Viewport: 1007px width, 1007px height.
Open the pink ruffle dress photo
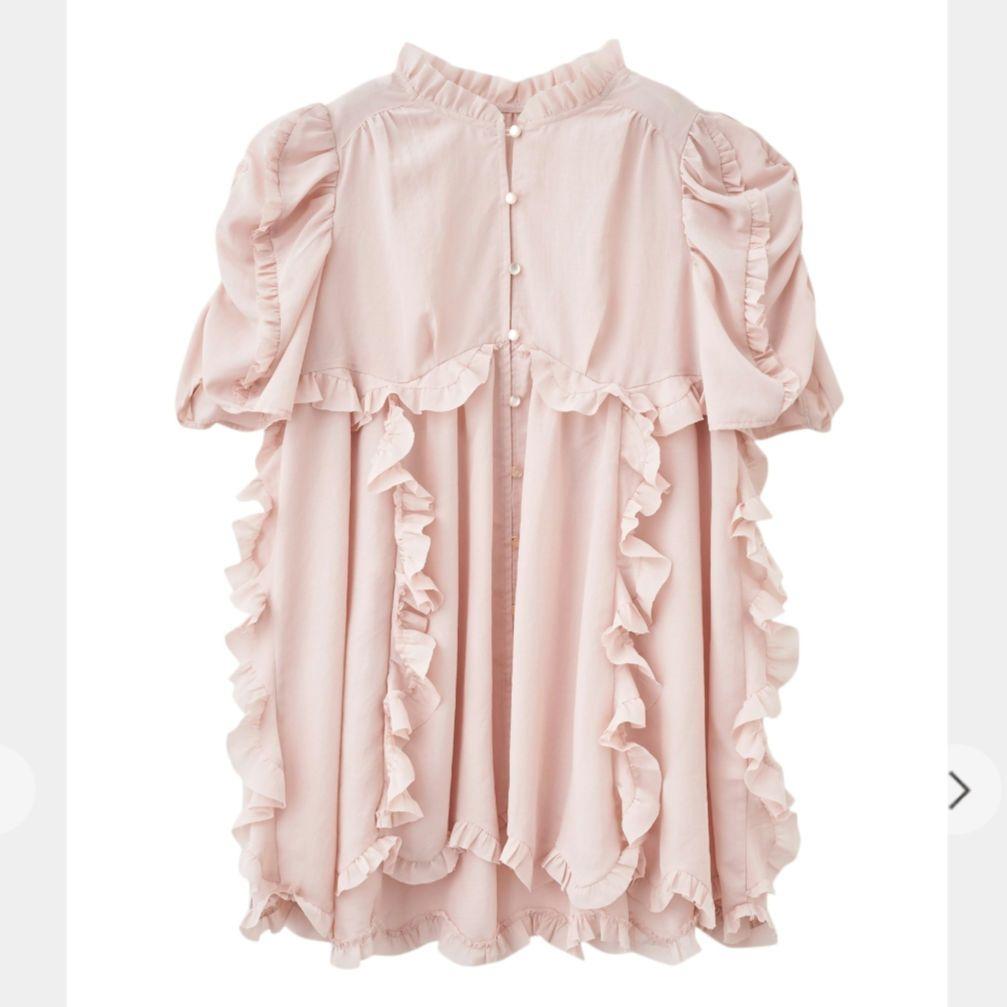[507, 500]
